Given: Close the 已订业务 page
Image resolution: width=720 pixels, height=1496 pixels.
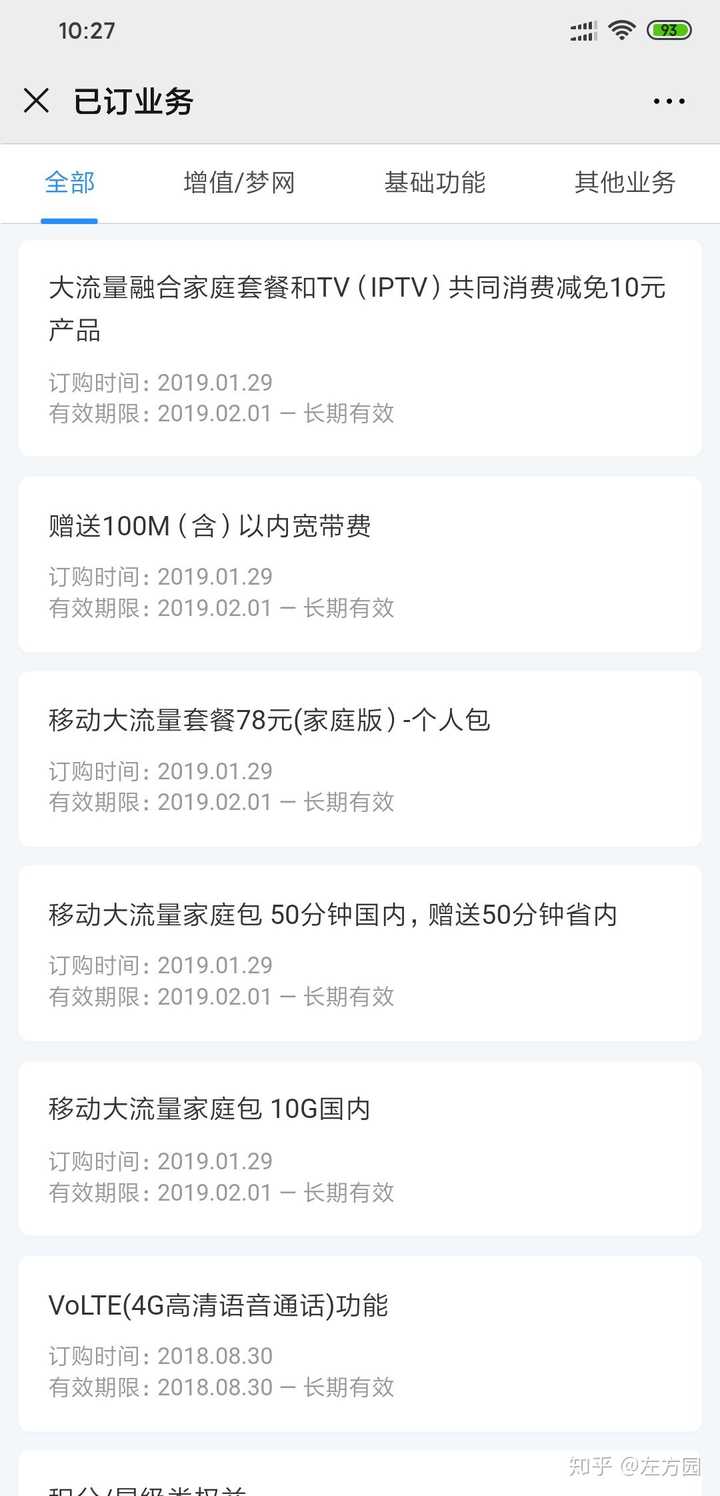Looking at the screenshot, I should (x=36, y=101).
